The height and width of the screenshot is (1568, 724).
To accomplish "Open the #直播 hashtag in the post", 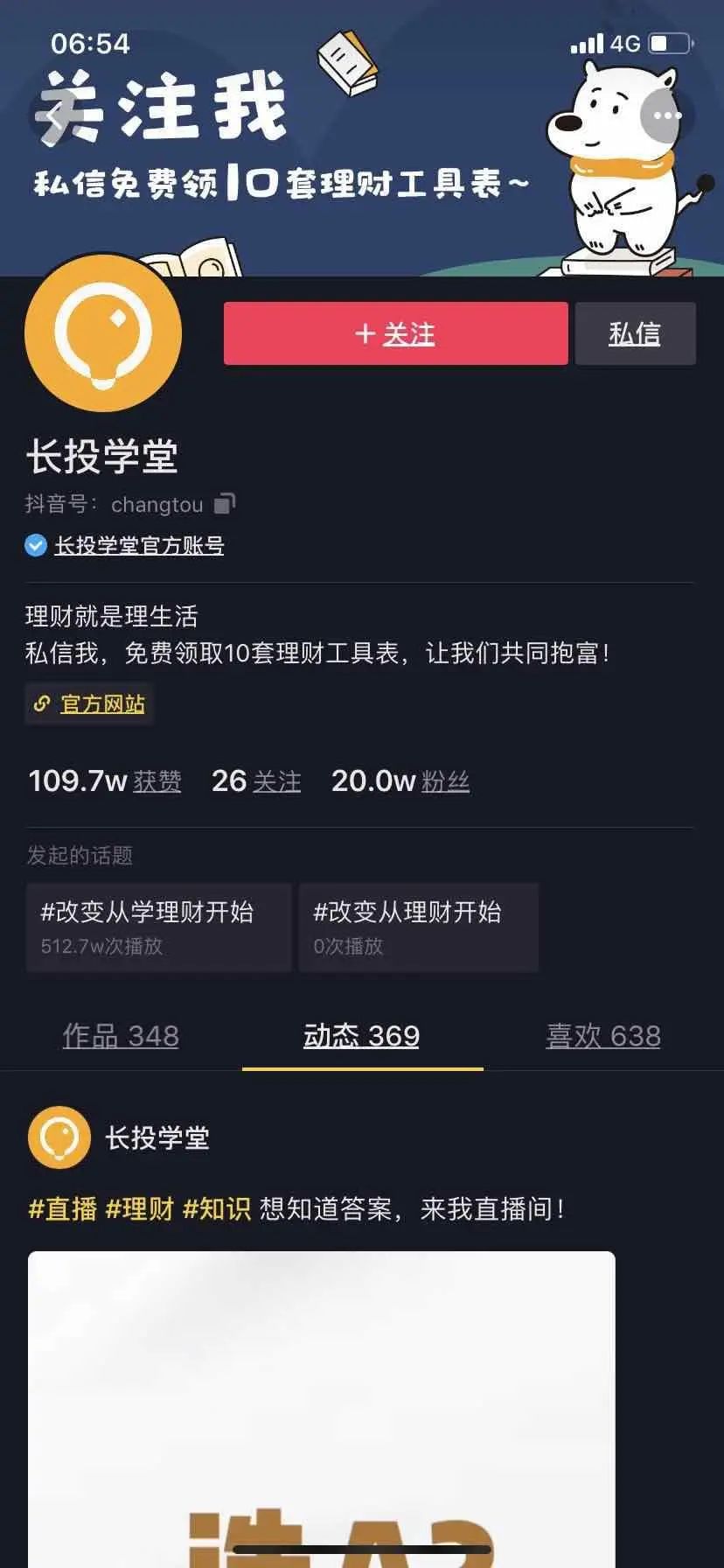I will (63, 1209).
